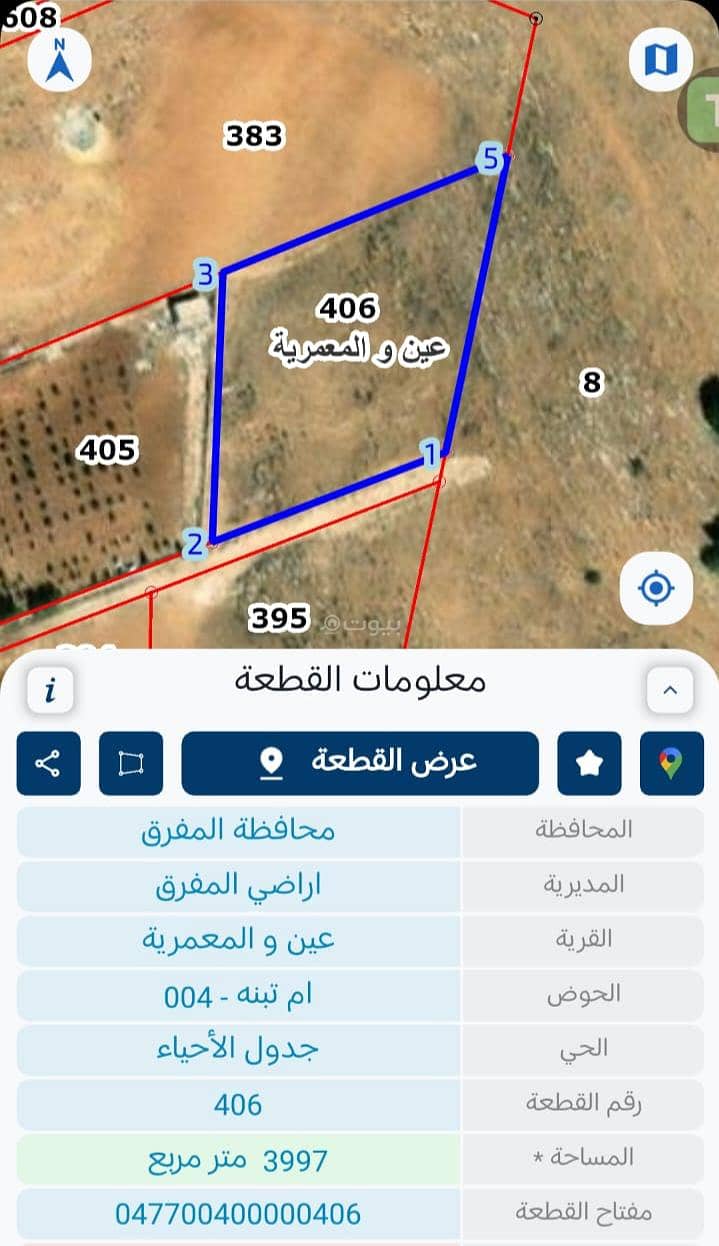The width and height of the screenshot is (719, 1246).
Task: Share this parcel's details
Action: [x=48, y=763]
